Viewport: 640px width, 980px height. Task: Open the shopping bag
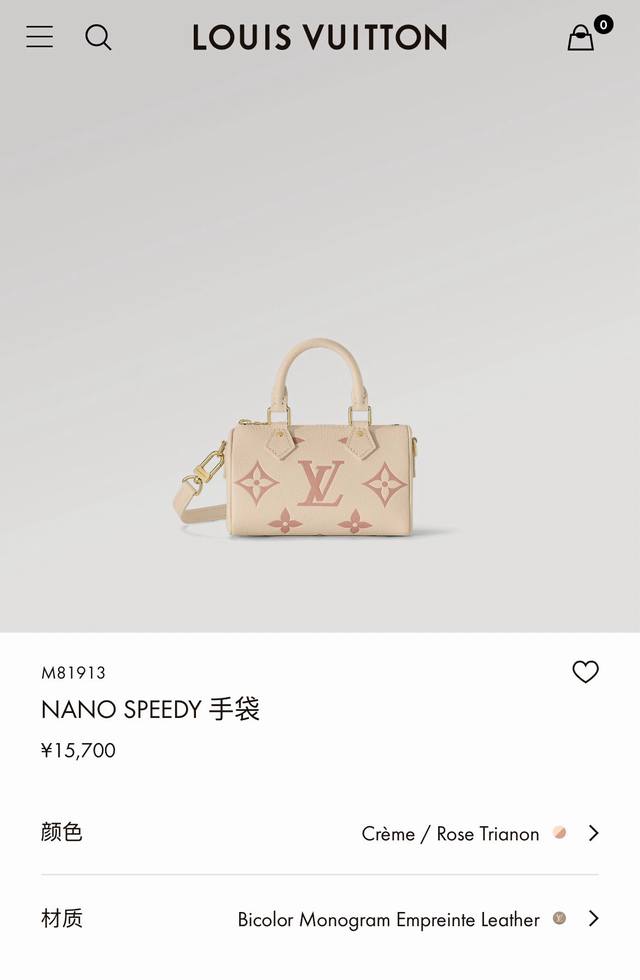(x=581, y=38)
